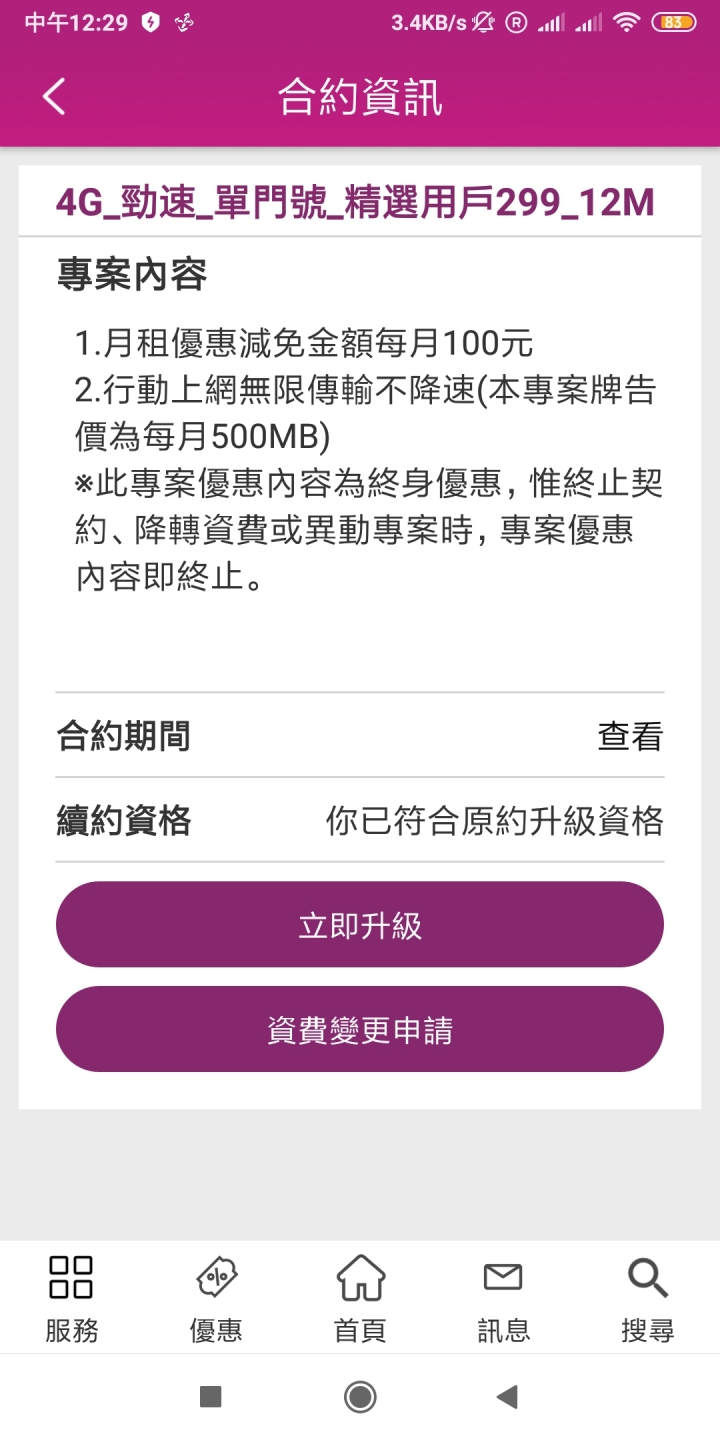Select the 搜尋 tab
This screenshot has height=1440, width=720.
pyautogui.click(x=648, y=1298)
